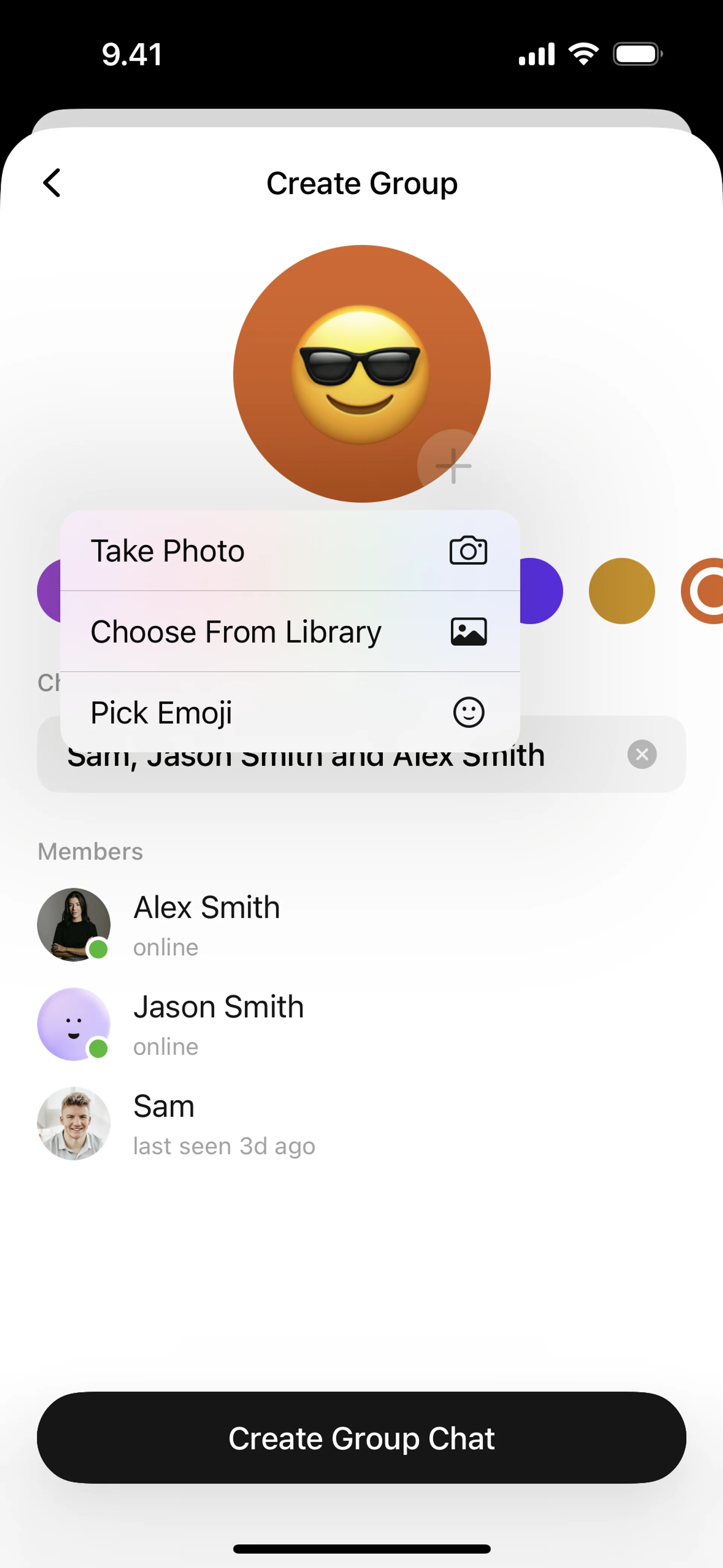
Task: Clear the group name field
Action: coord(641,754)
